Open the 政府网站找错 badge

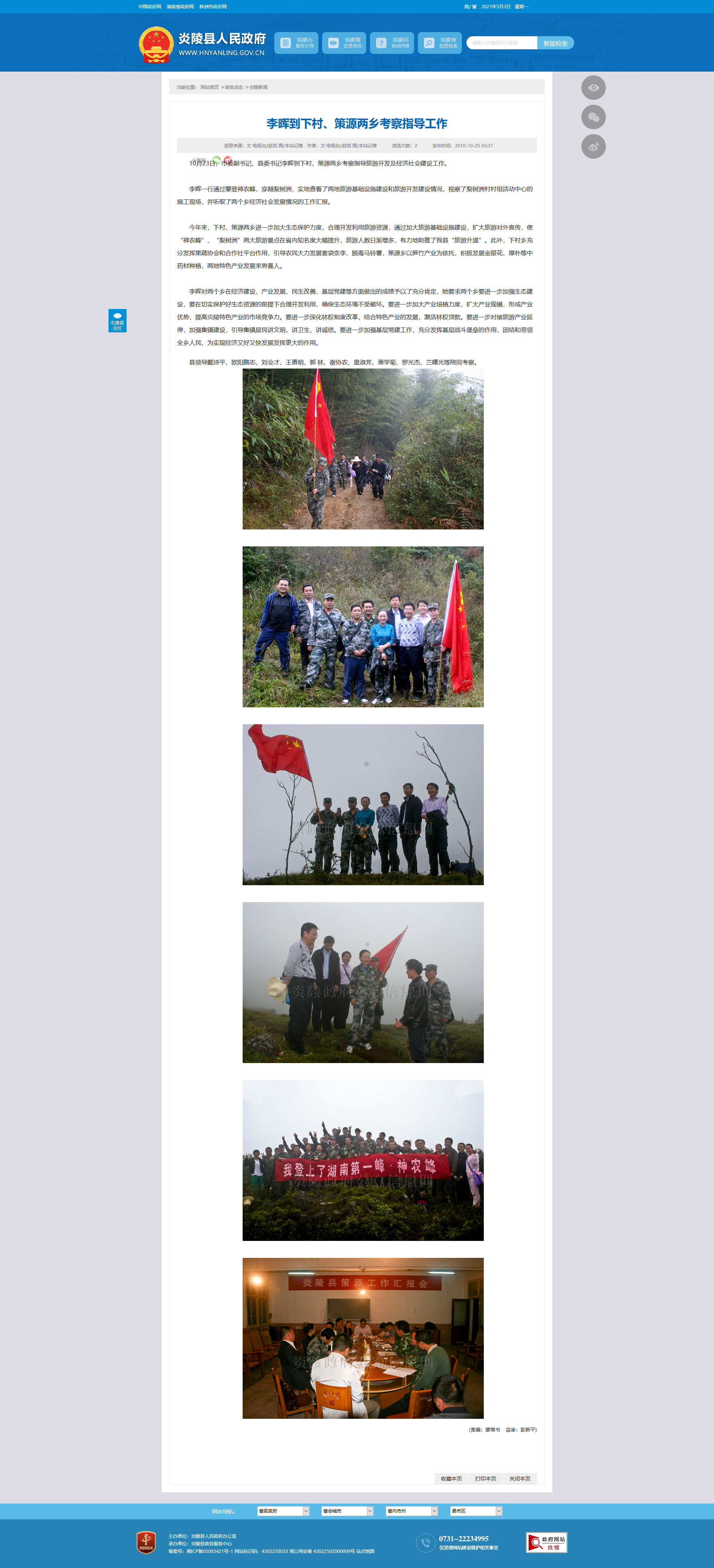pyautogui.click(x=546, y=1542)
